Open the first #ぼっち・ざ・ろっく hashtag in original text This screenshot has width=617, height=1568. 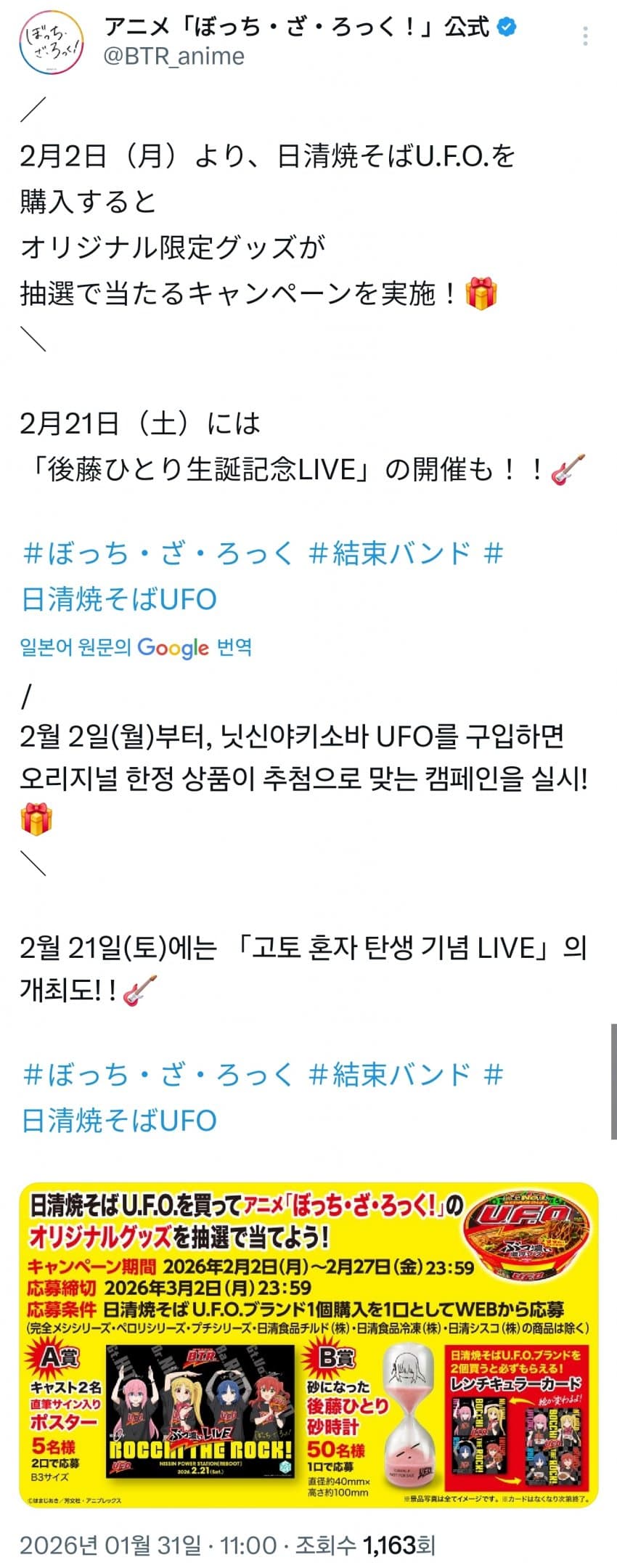tap(158, 553)
